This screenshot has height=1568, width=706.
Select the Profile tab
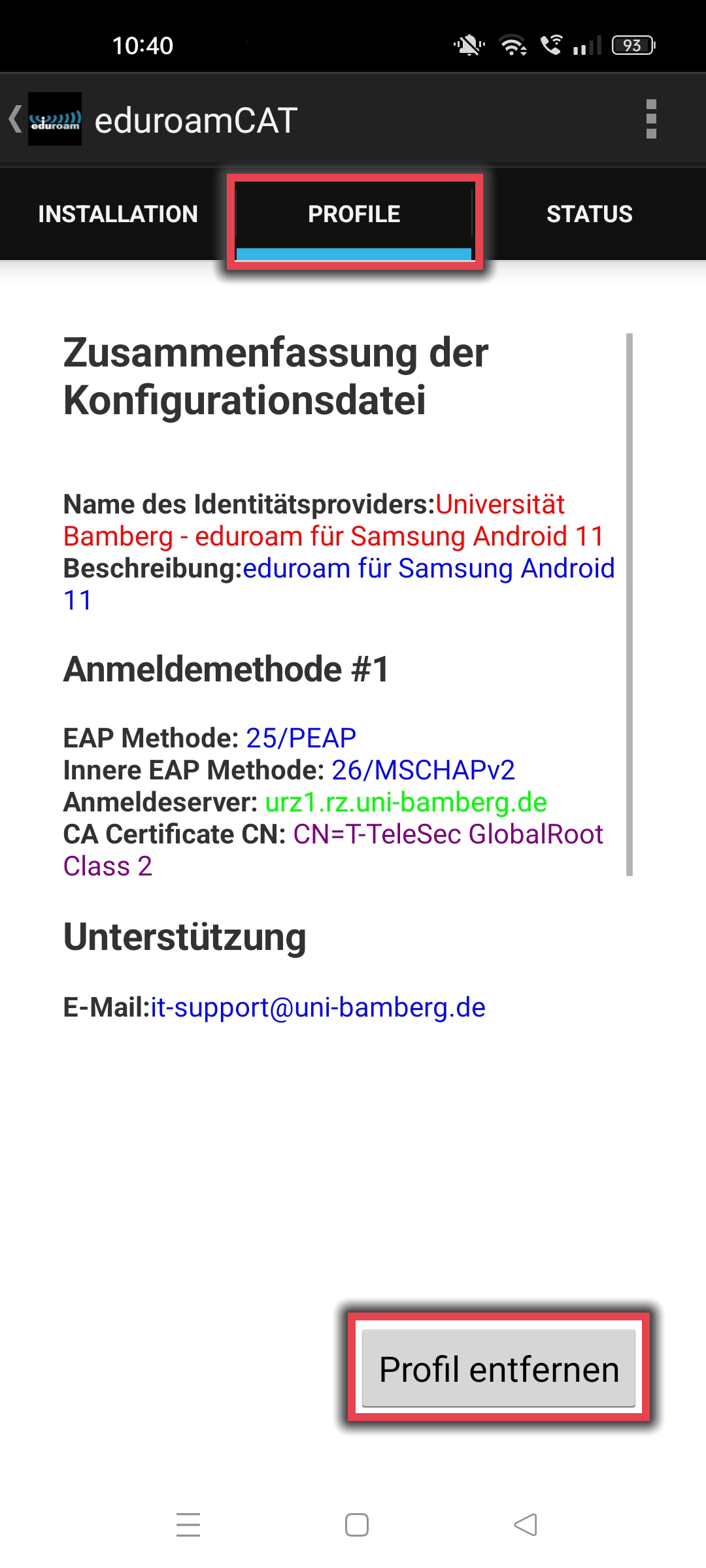[x=354, y=214]
